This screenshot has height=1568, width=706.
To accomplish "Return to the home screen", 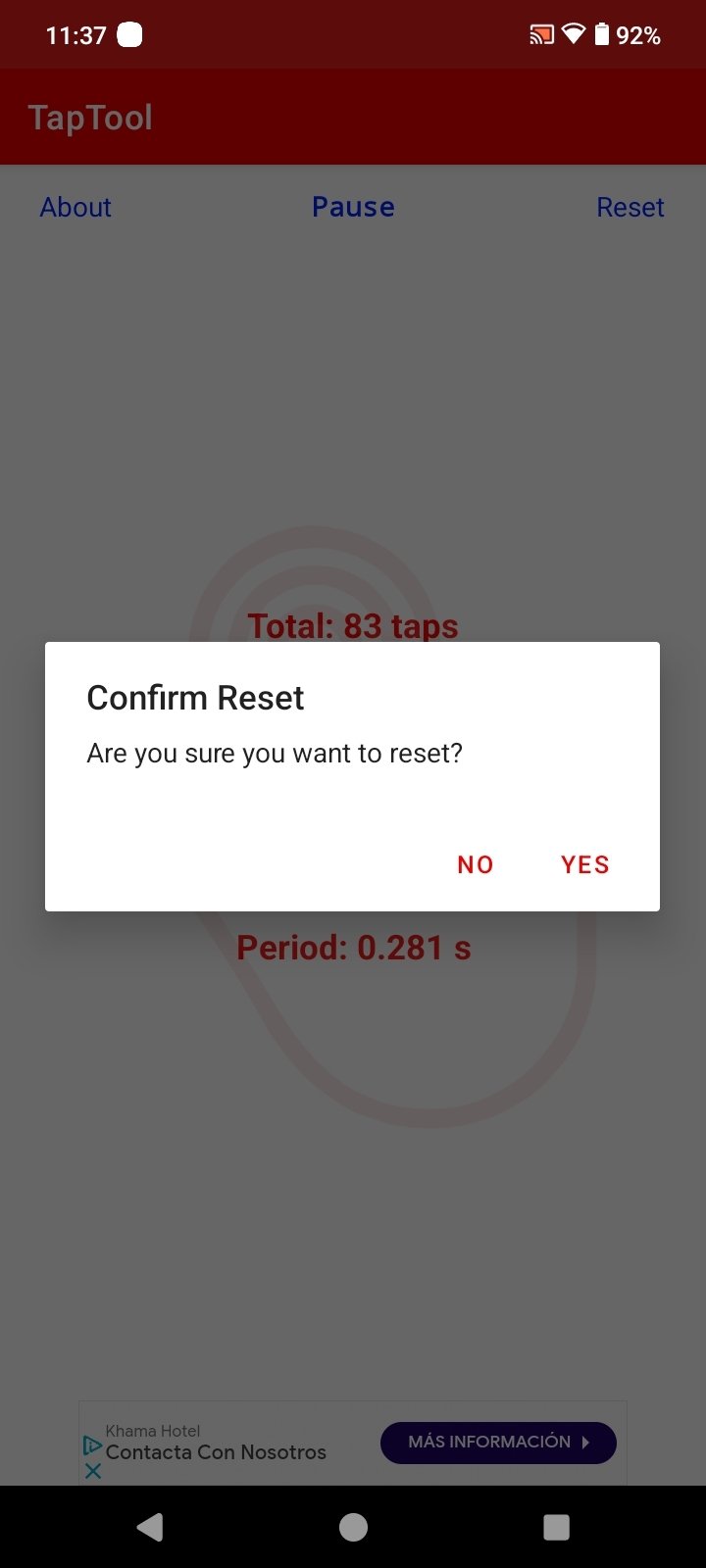I will [x=353, y=1527].
